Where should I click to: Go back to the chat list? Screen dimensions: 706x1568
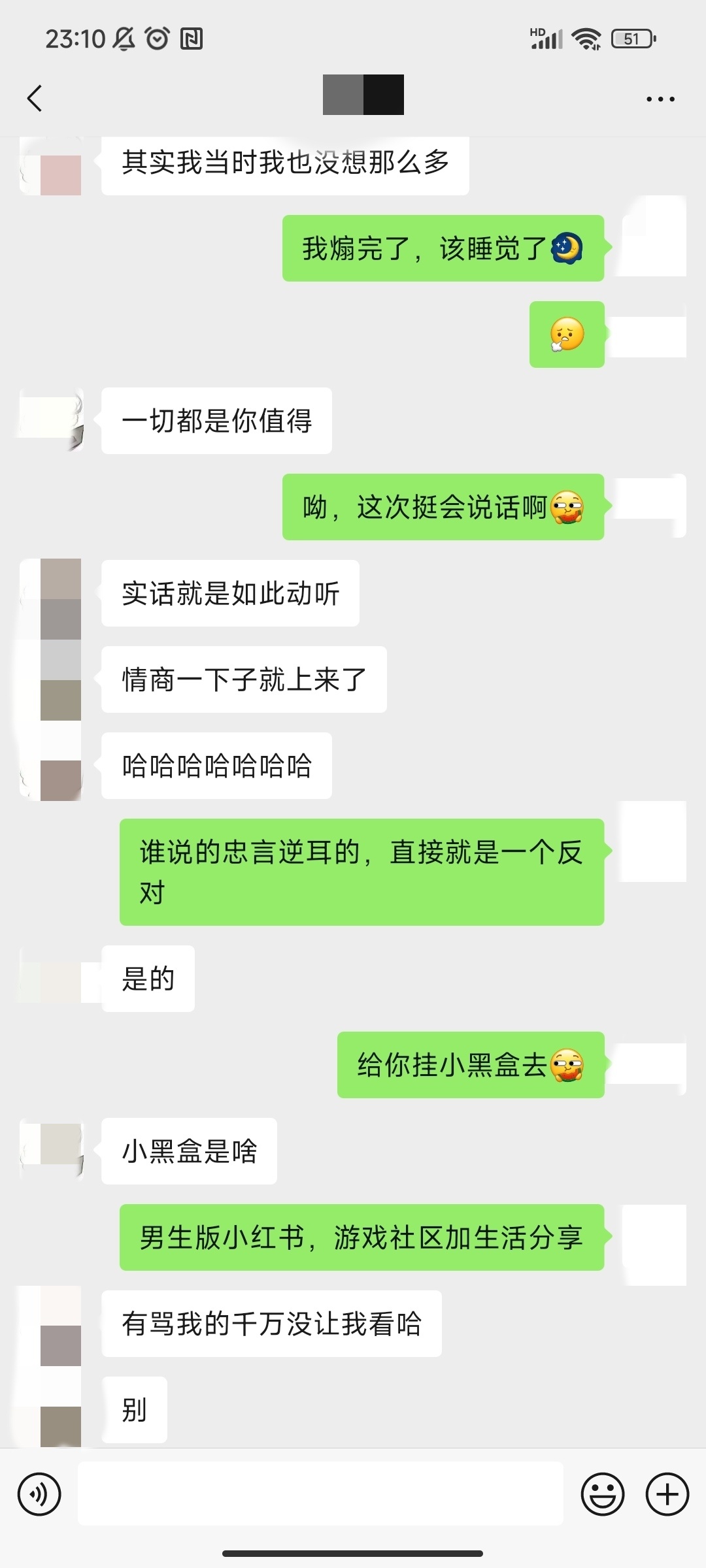click(35, 99)
